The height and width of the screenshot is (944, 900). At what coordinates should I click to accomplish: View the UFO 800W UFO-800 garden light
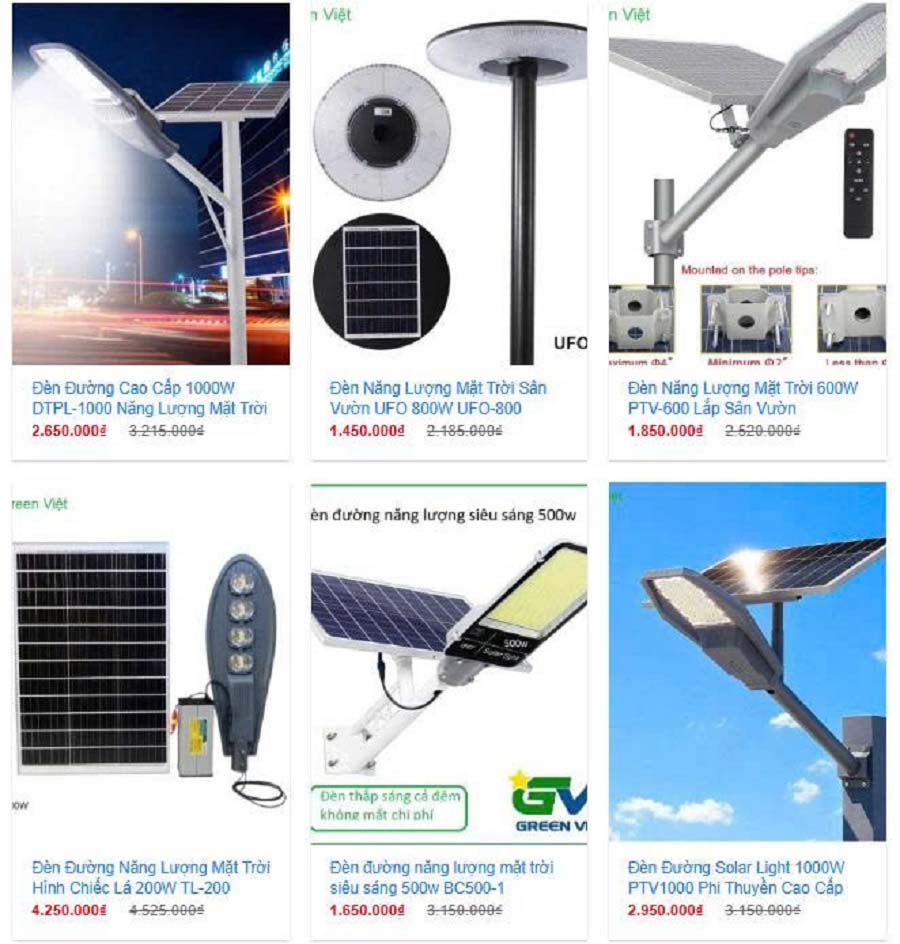pyautogui.click(x=448, y=184)
